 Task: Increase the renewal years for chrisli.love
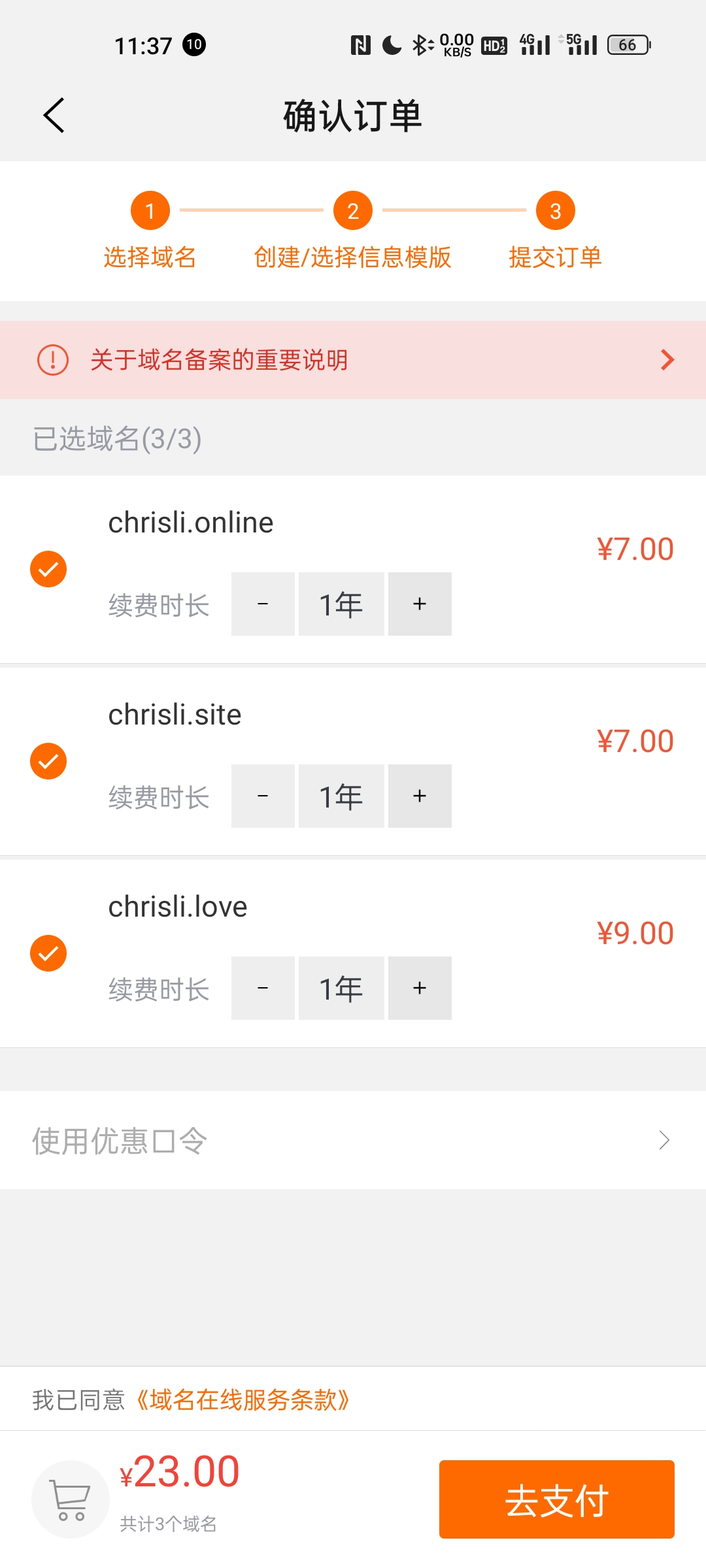[420, 988]
